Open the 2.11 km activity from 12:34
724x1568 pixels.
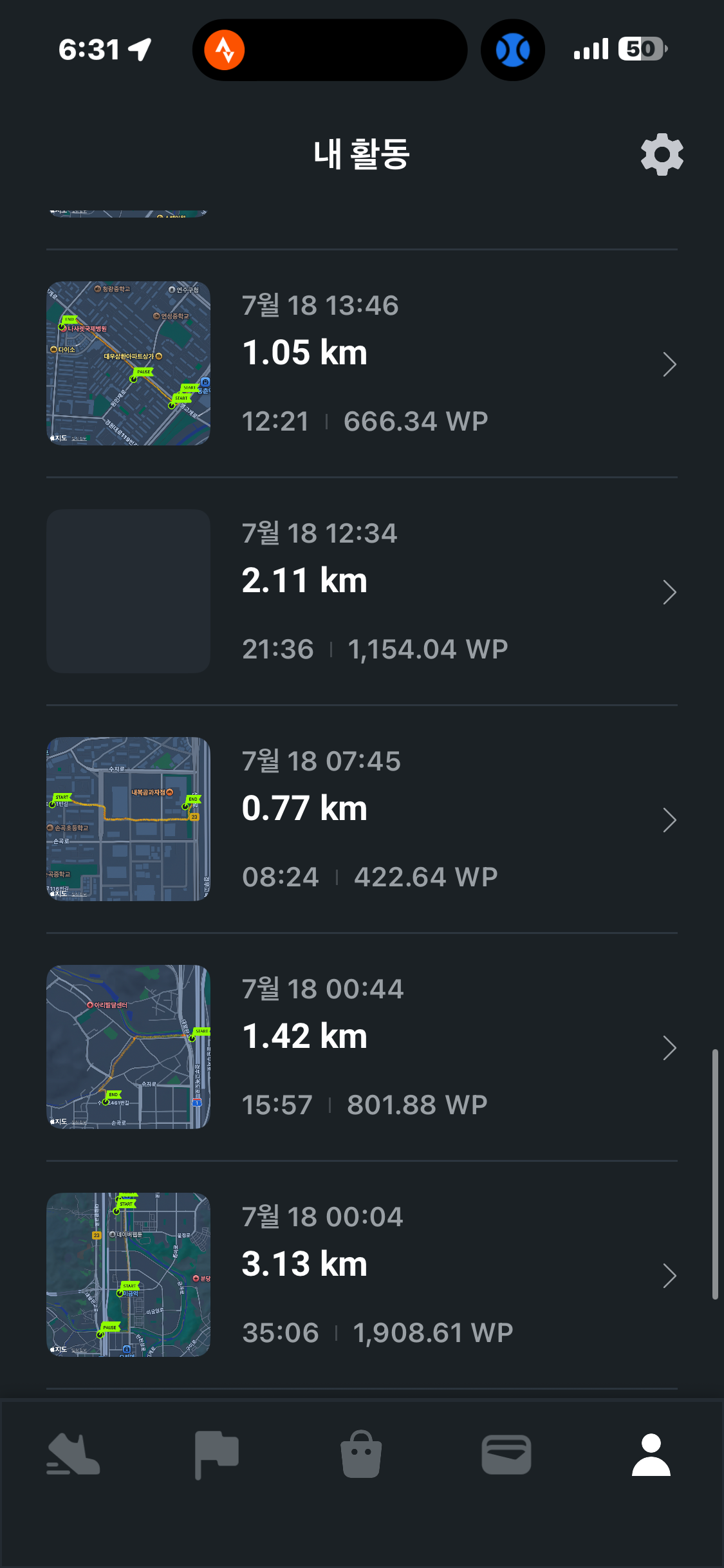(362, 592)
